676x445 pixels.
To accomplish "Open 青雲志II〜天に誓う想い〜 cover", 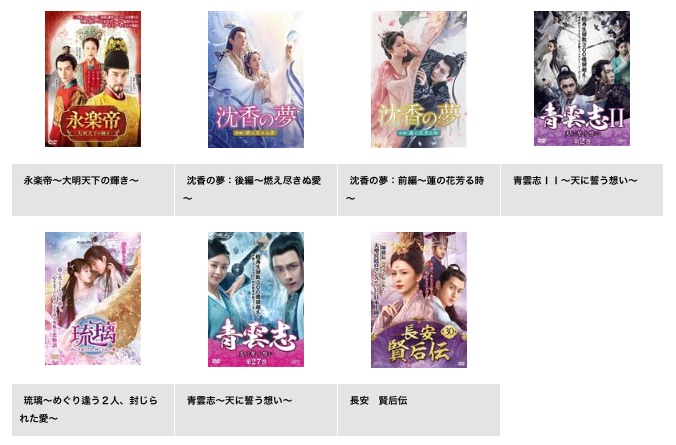I will pos(581,80).
